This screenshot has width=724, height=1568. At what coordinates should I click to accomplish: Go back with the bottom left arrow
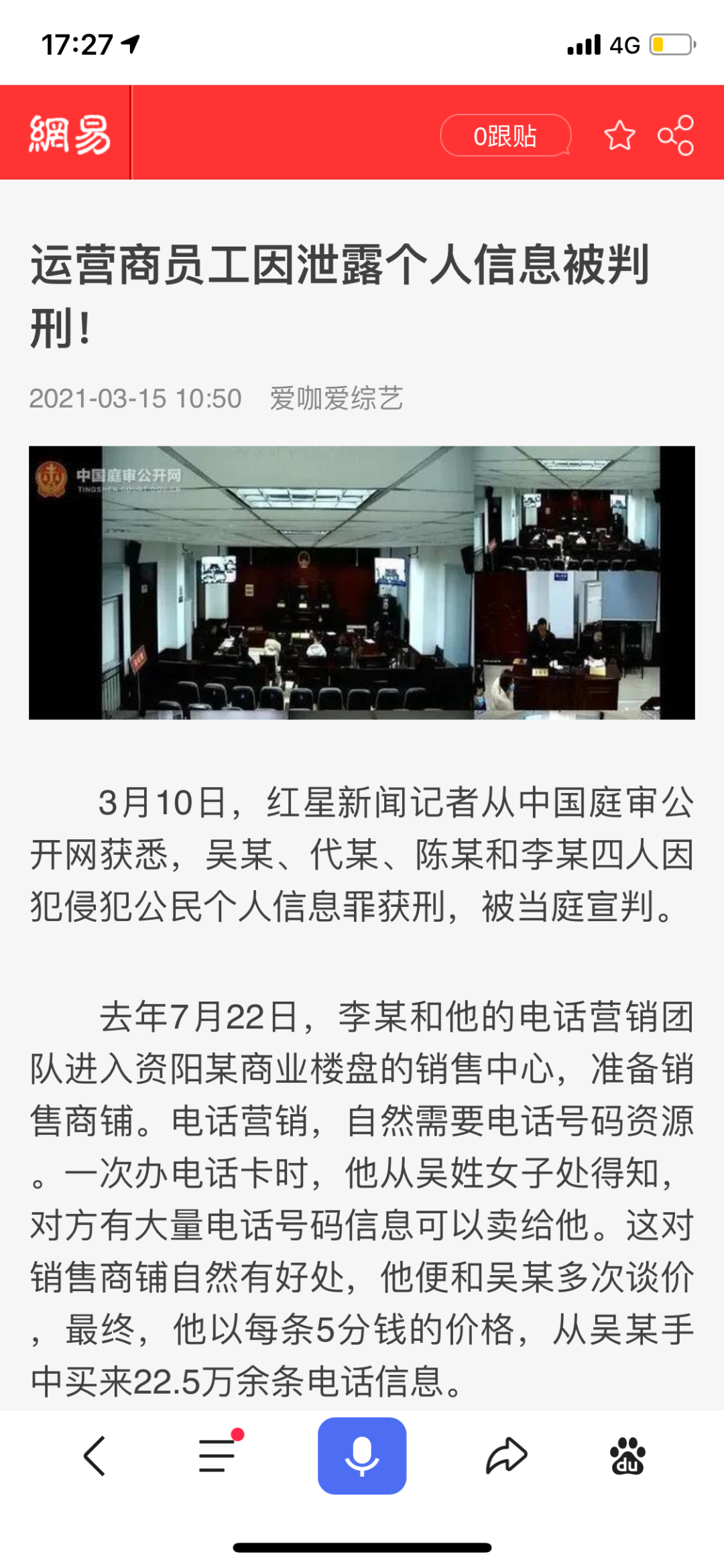tap(95, 1455)
